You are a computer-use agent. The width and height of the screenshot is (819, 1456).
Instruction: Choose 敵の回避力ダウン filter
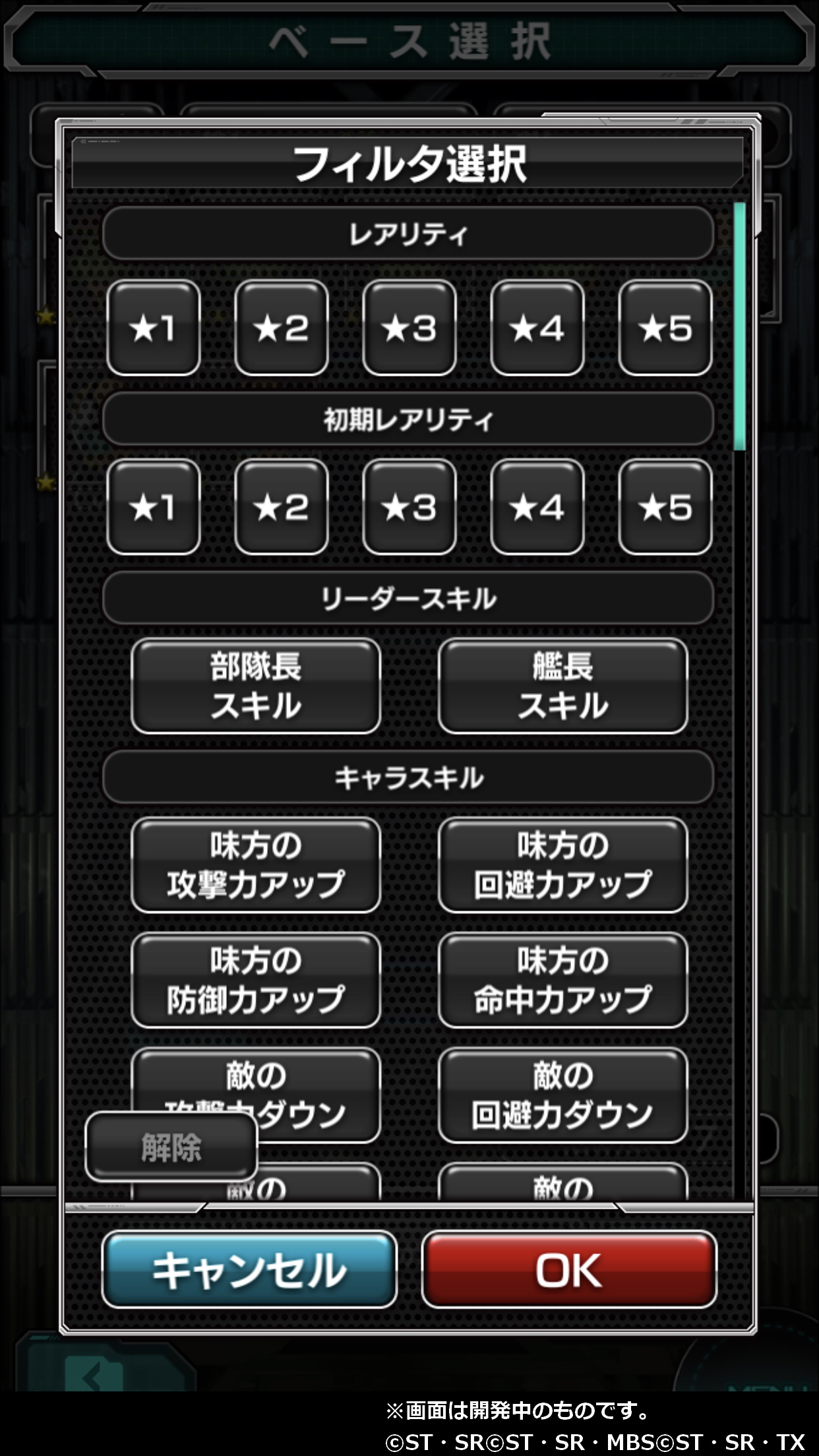[x=562, y=1095]
